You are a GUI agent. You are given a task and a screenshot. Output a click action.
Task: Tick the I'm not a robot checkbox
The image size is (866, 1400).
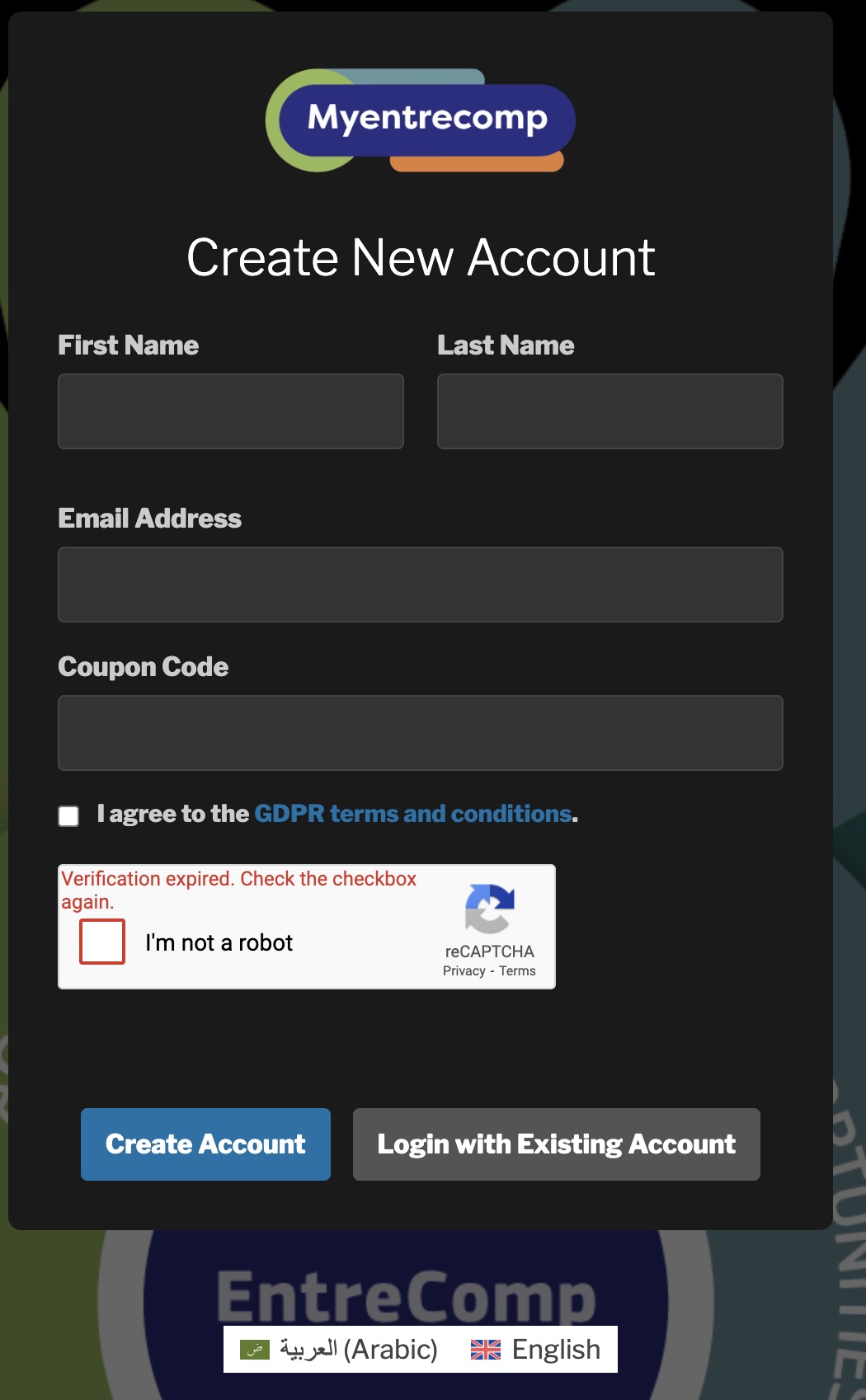pos(102,942)
